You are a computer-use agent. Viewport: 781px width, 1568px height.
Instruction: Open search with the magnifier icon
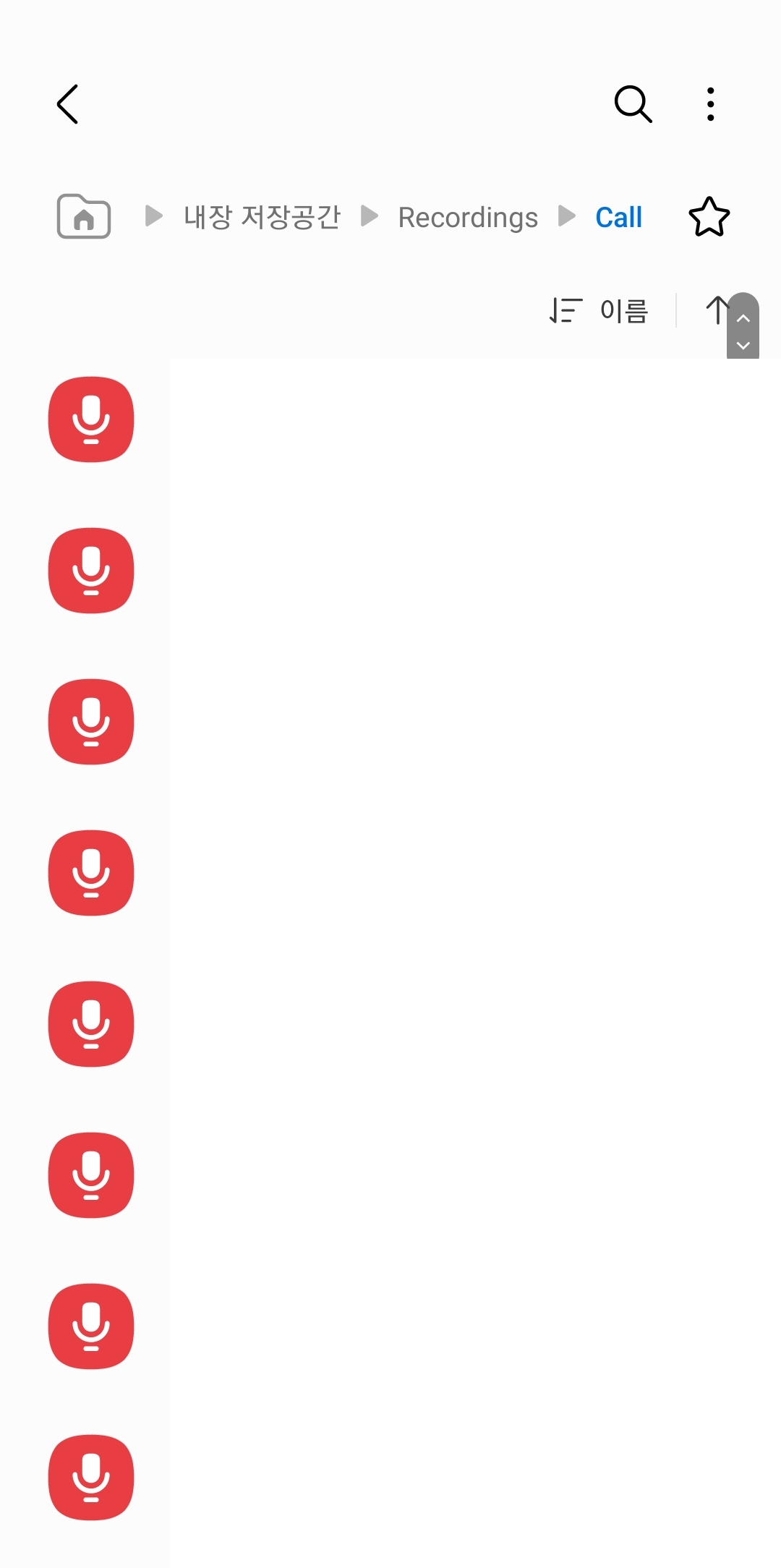pos(633,104)
